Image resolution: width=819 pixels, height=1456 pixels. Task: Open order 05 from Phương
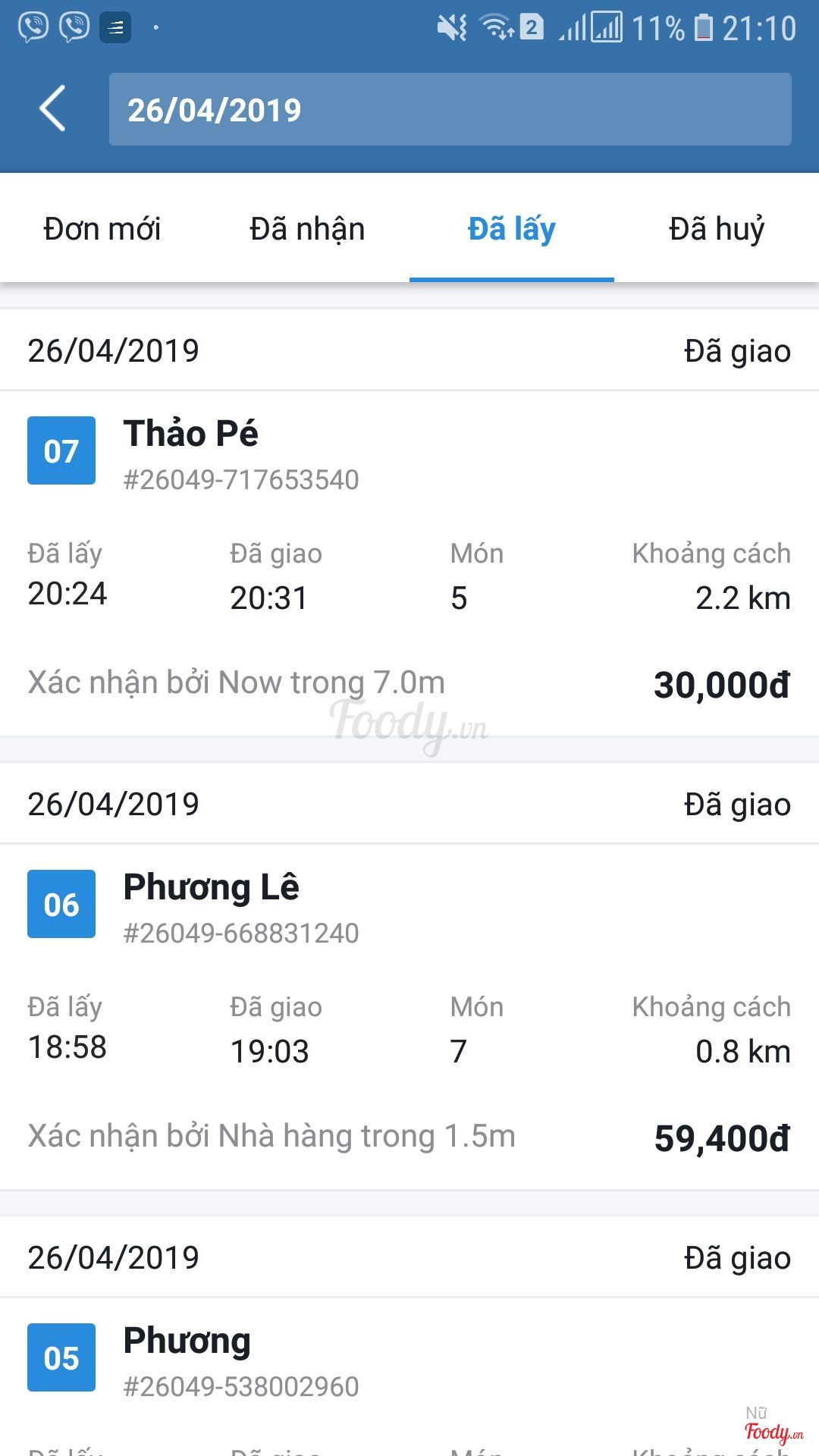pyautogui.click(x=409, y=1376)
